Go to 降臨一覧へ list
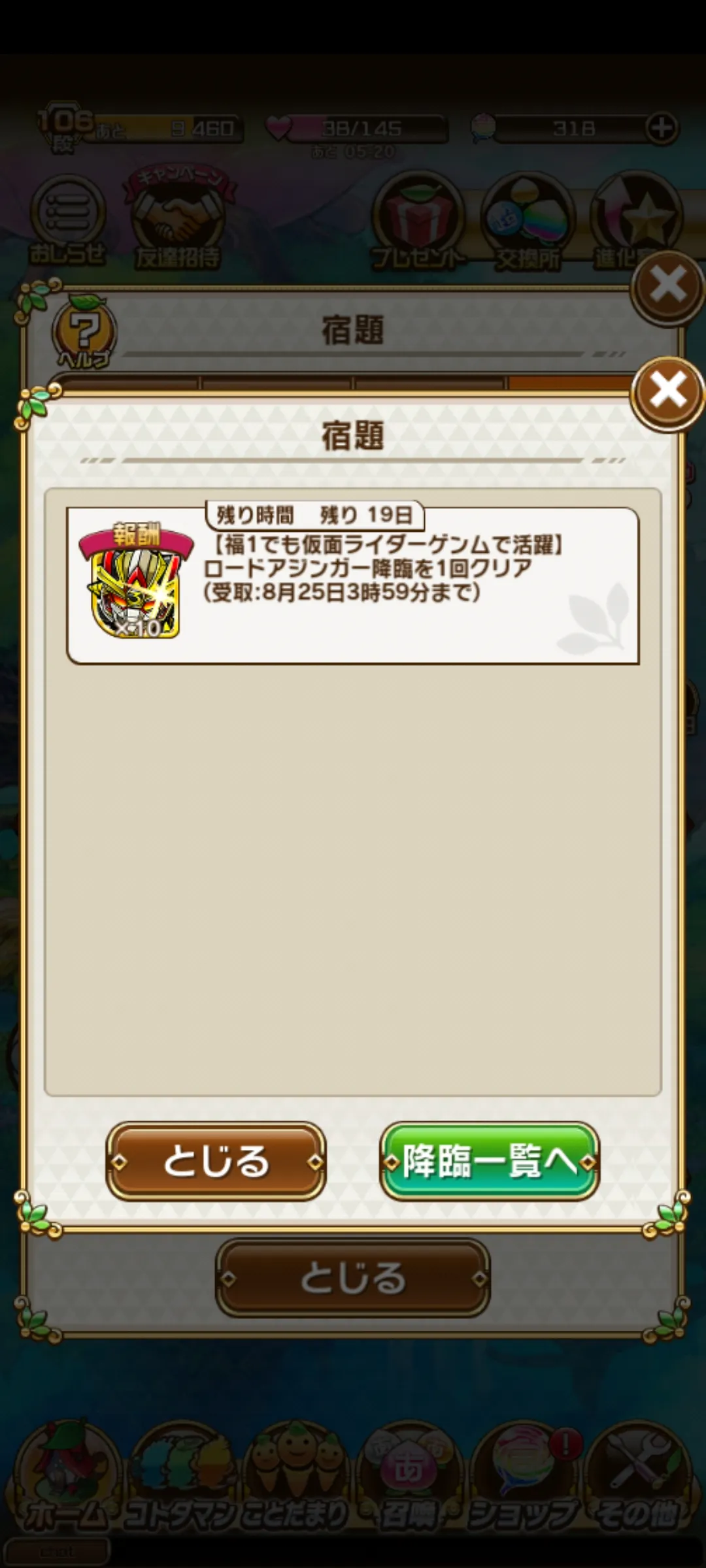 coord(490,1162)
